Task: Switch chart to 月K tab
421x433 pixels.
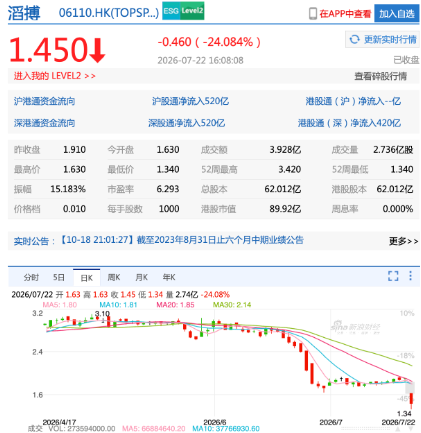Action: 141,277
